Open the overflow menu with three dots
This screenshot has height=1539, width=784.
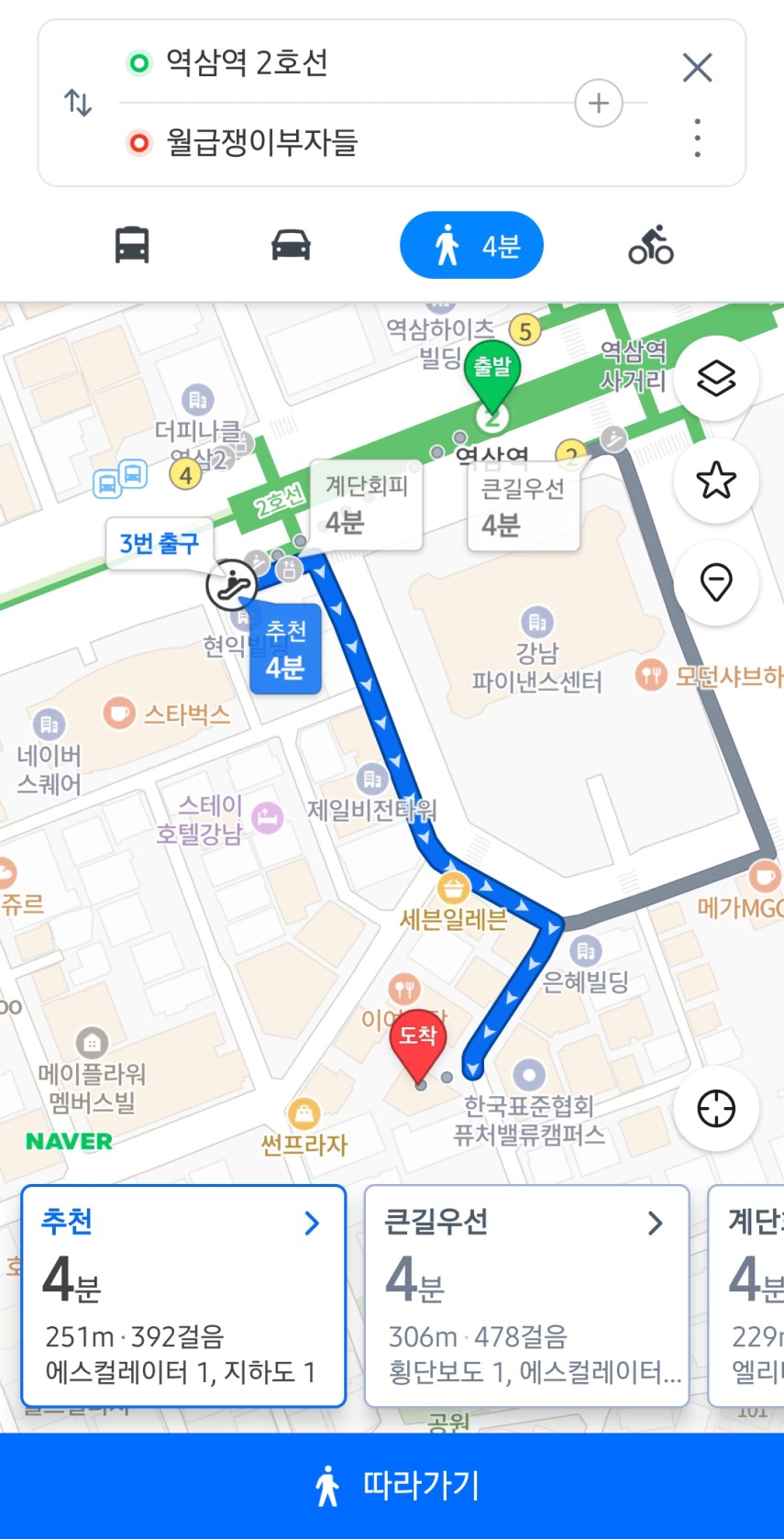pyautogui.click(x=697, y=138)
